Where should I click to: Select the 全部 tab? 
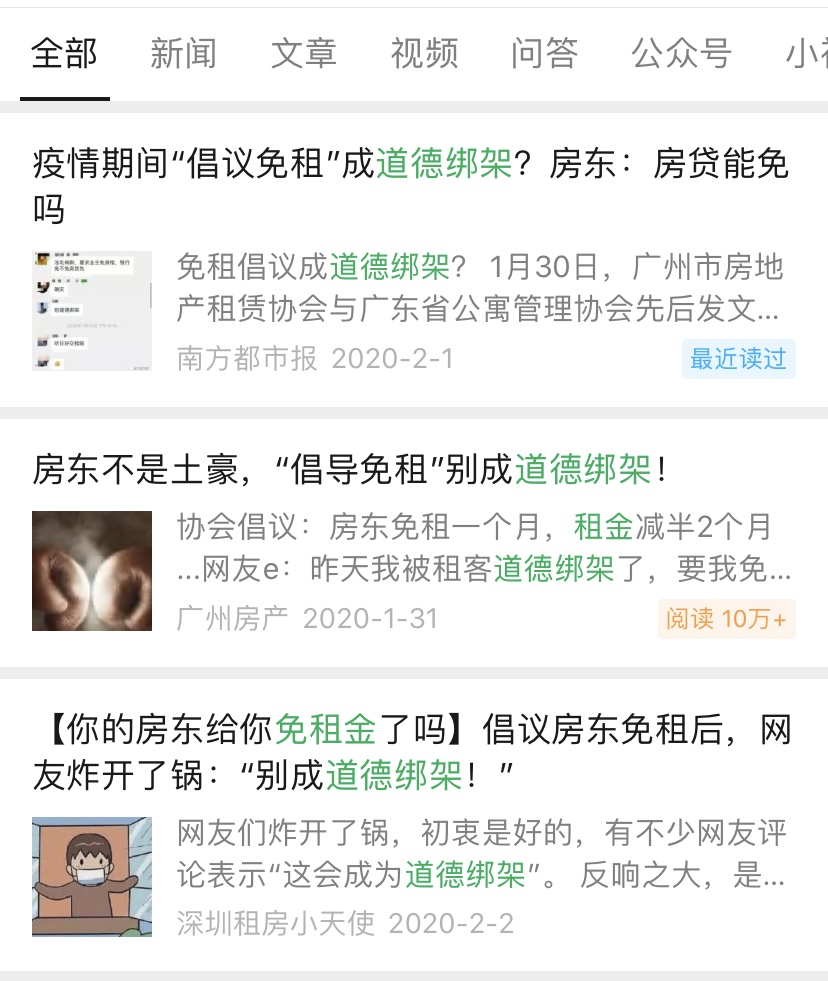tap(64, 54)
